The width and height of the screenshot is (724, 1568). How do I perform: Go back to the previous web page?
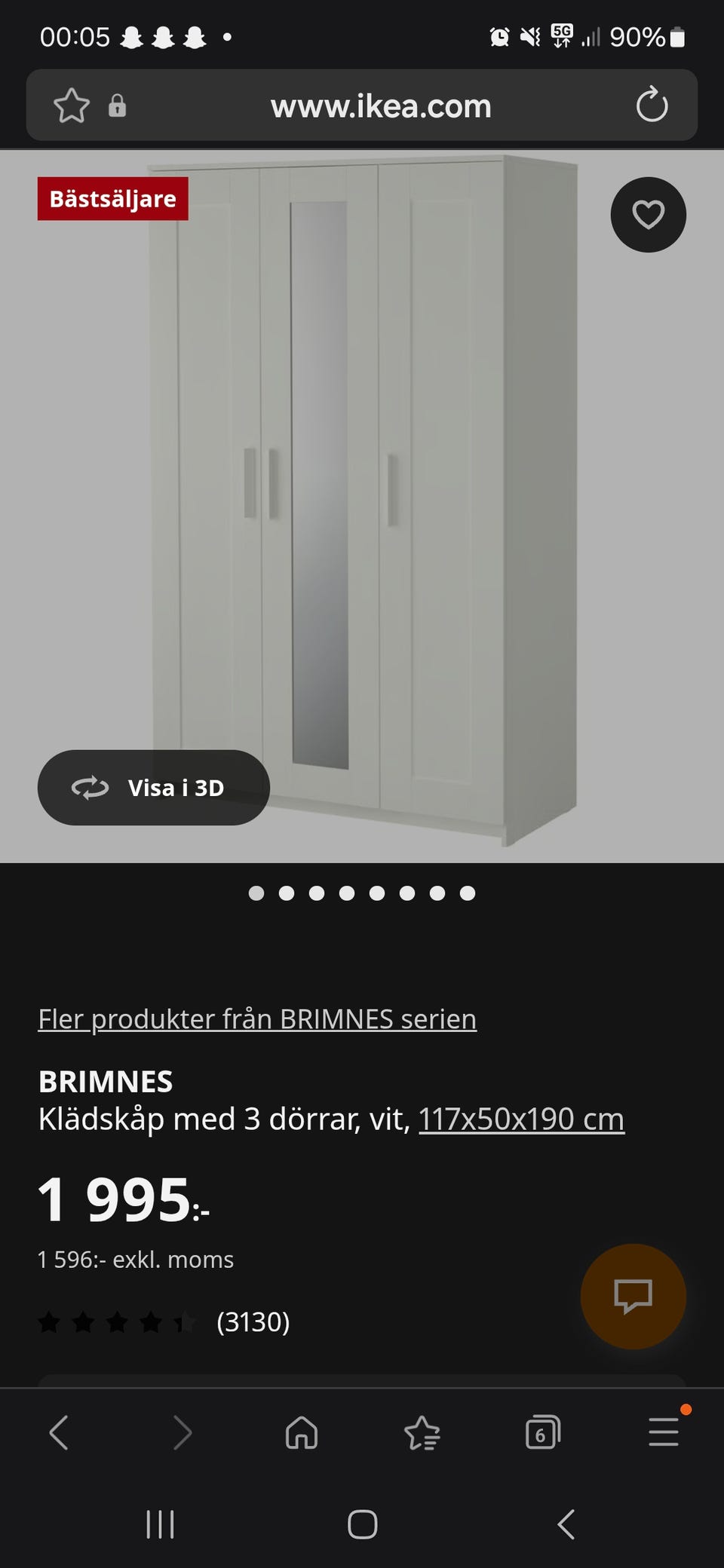[59, 1432]
